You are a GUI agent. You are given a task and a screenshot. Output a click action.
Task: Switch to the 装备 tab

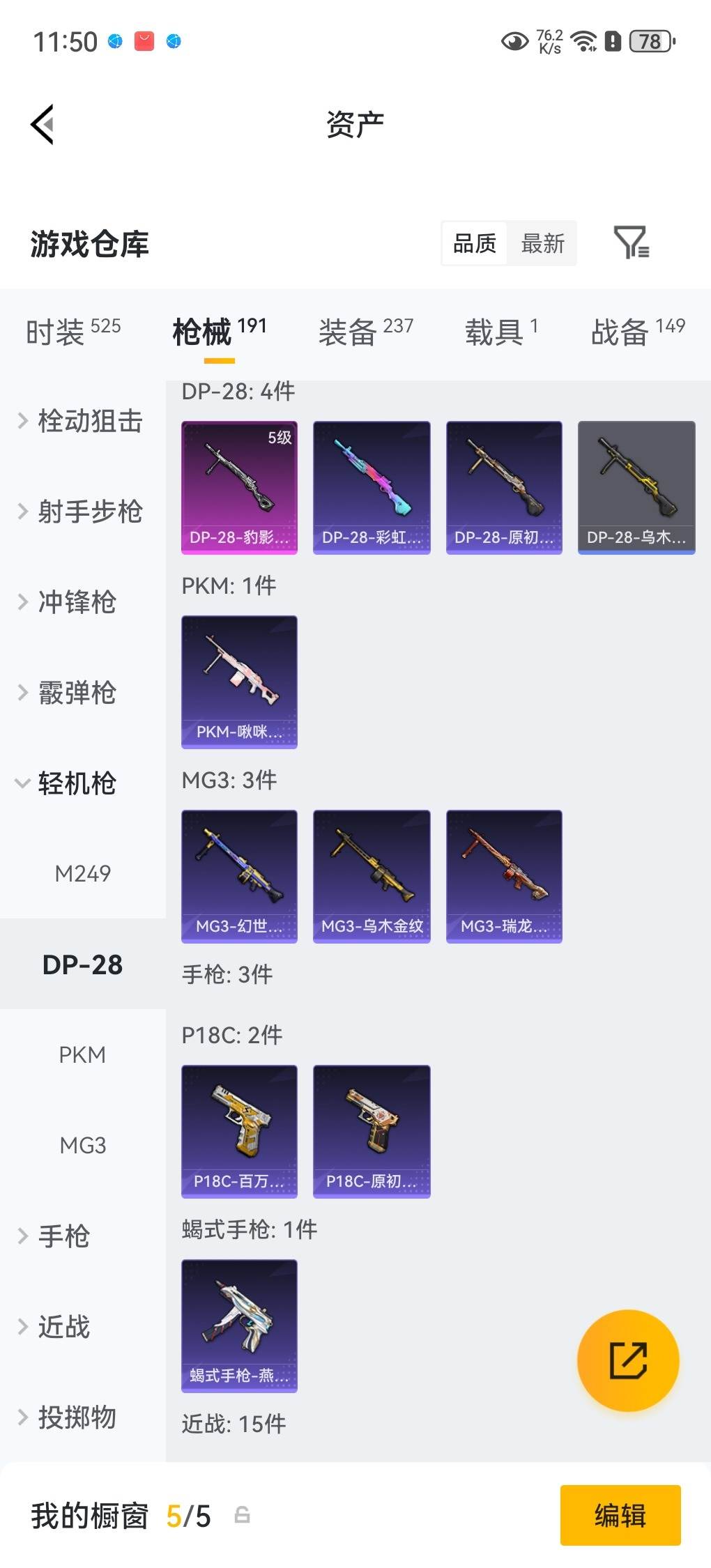[x=365, y=332]
